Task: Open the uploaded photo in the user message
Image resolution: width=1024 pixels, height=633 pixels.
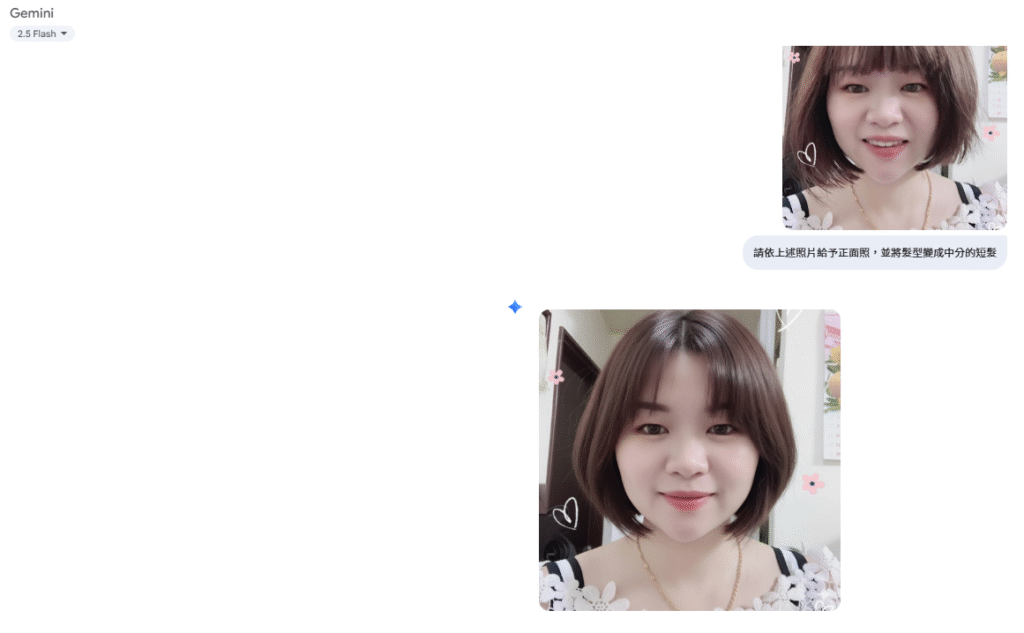Action: [x=894, y=138]
